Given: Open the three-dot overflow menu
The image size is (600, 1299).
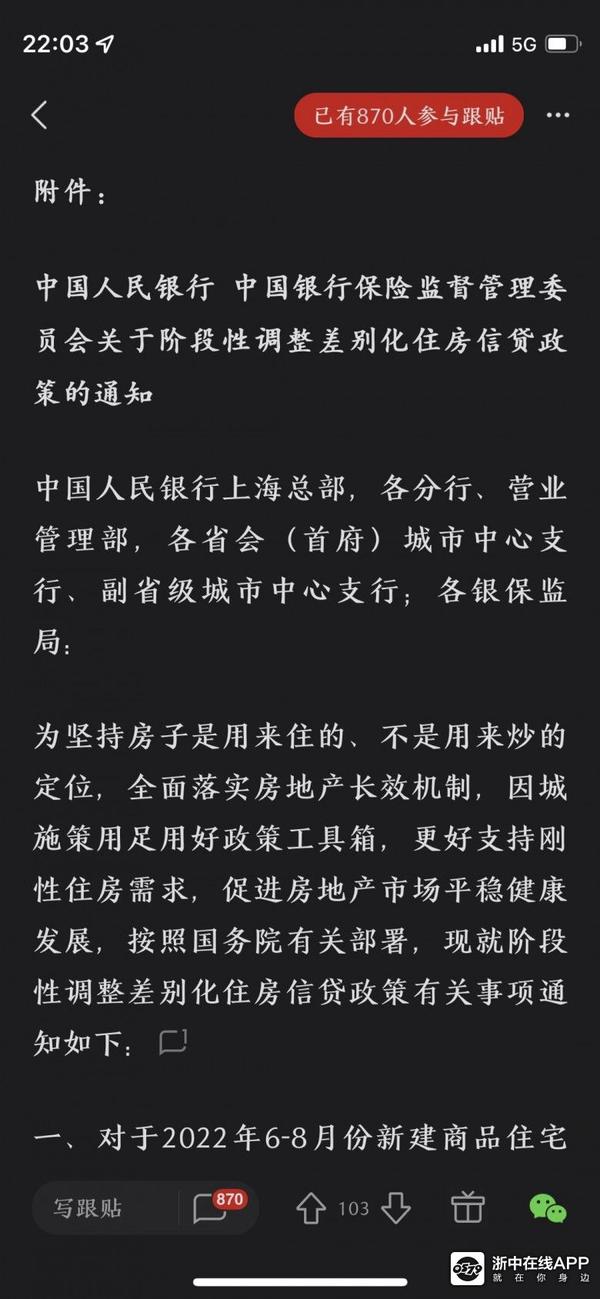Looking at the screenshot, I should (557, 116).
